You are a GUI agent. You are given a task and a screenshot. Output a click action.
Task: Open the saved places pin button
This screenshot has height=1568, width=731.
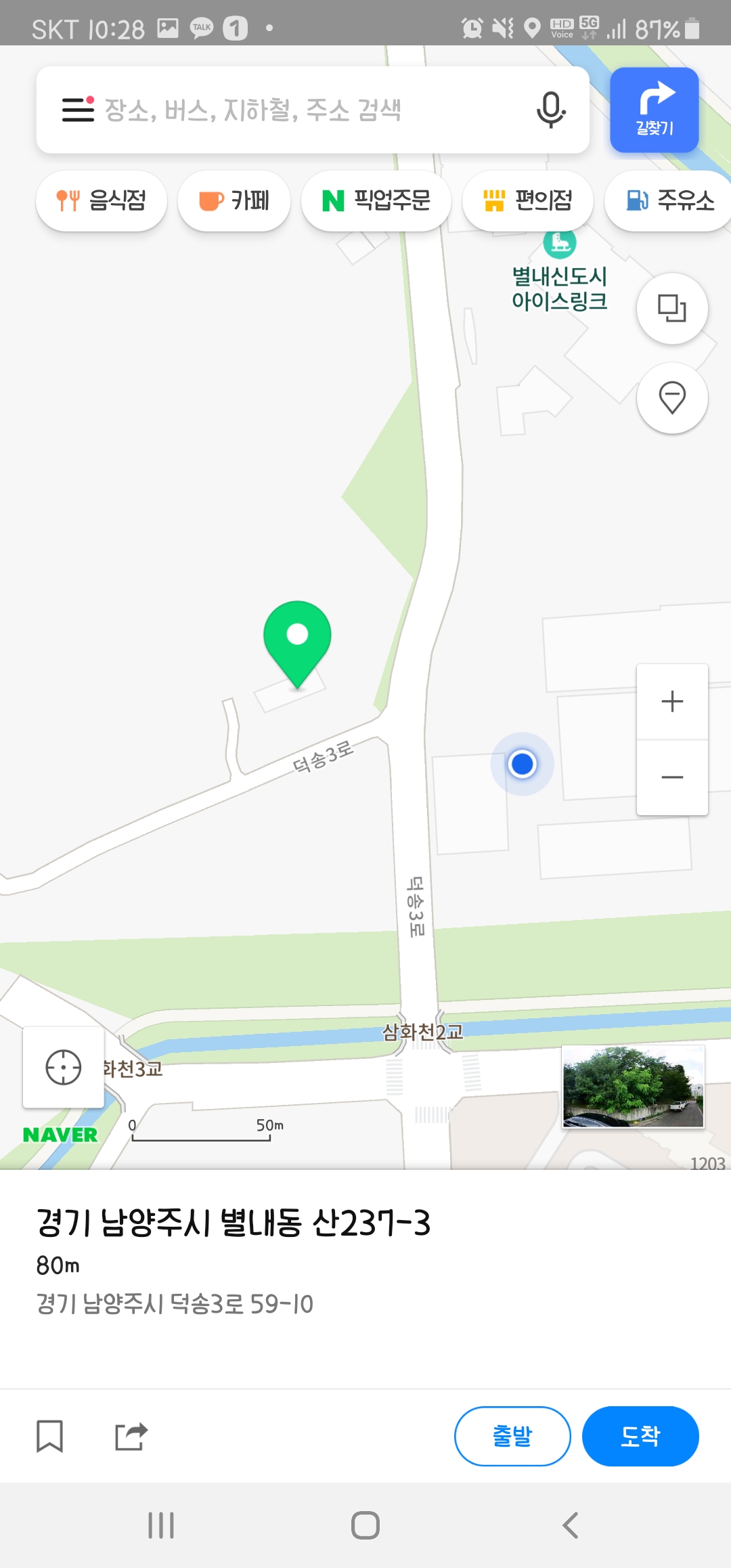672,397
